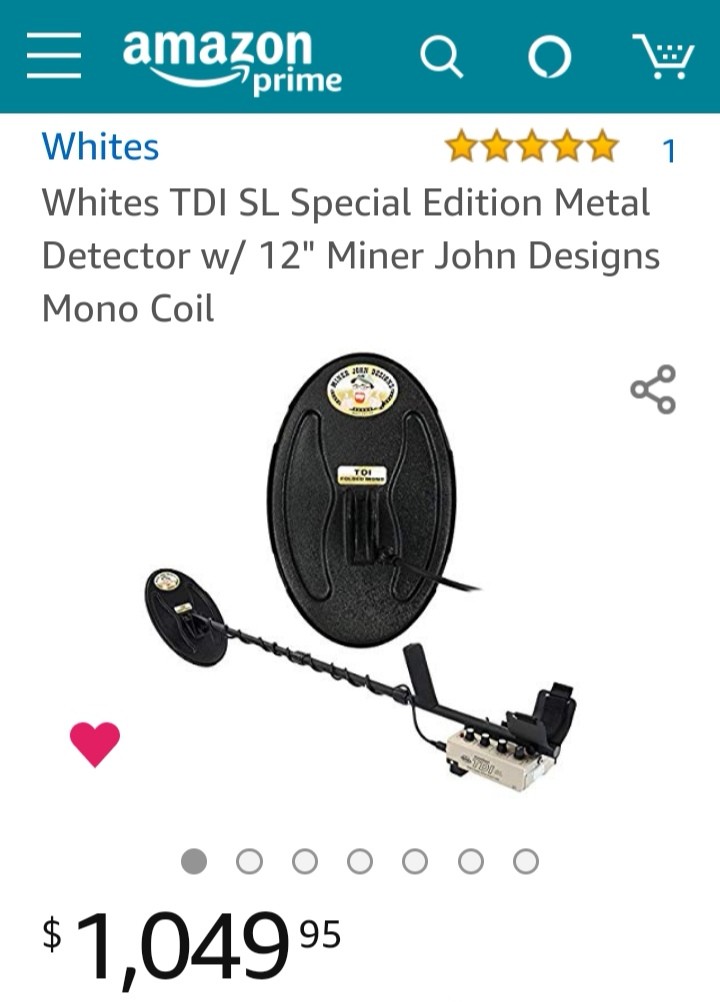Tap the pink heart wishlist icon
This screenshot has height=1002, width=720.
(x=95, y=744)
